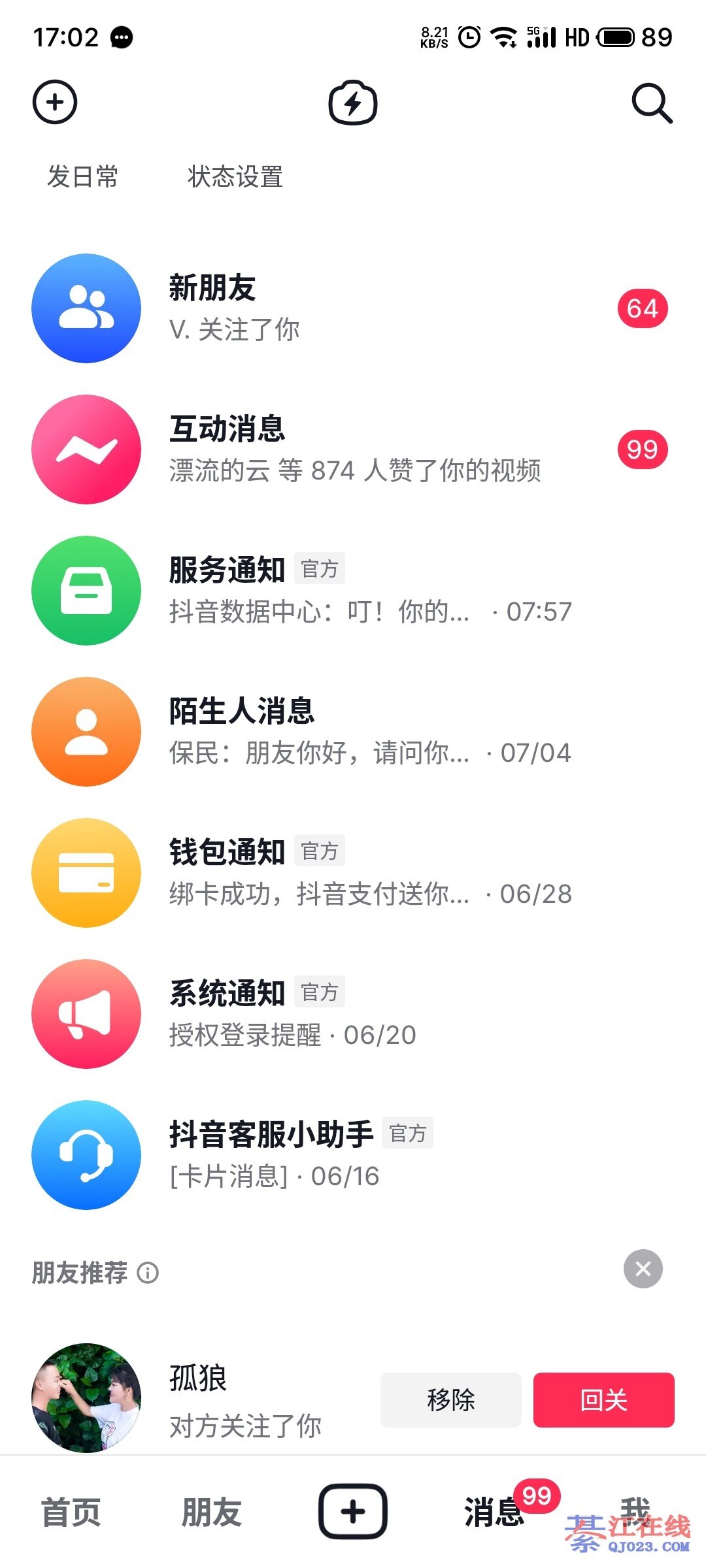The height and width of the screenshot is (1568, 706).
Task: Open the 新朋友 new friends row
Action: [353, 308]
